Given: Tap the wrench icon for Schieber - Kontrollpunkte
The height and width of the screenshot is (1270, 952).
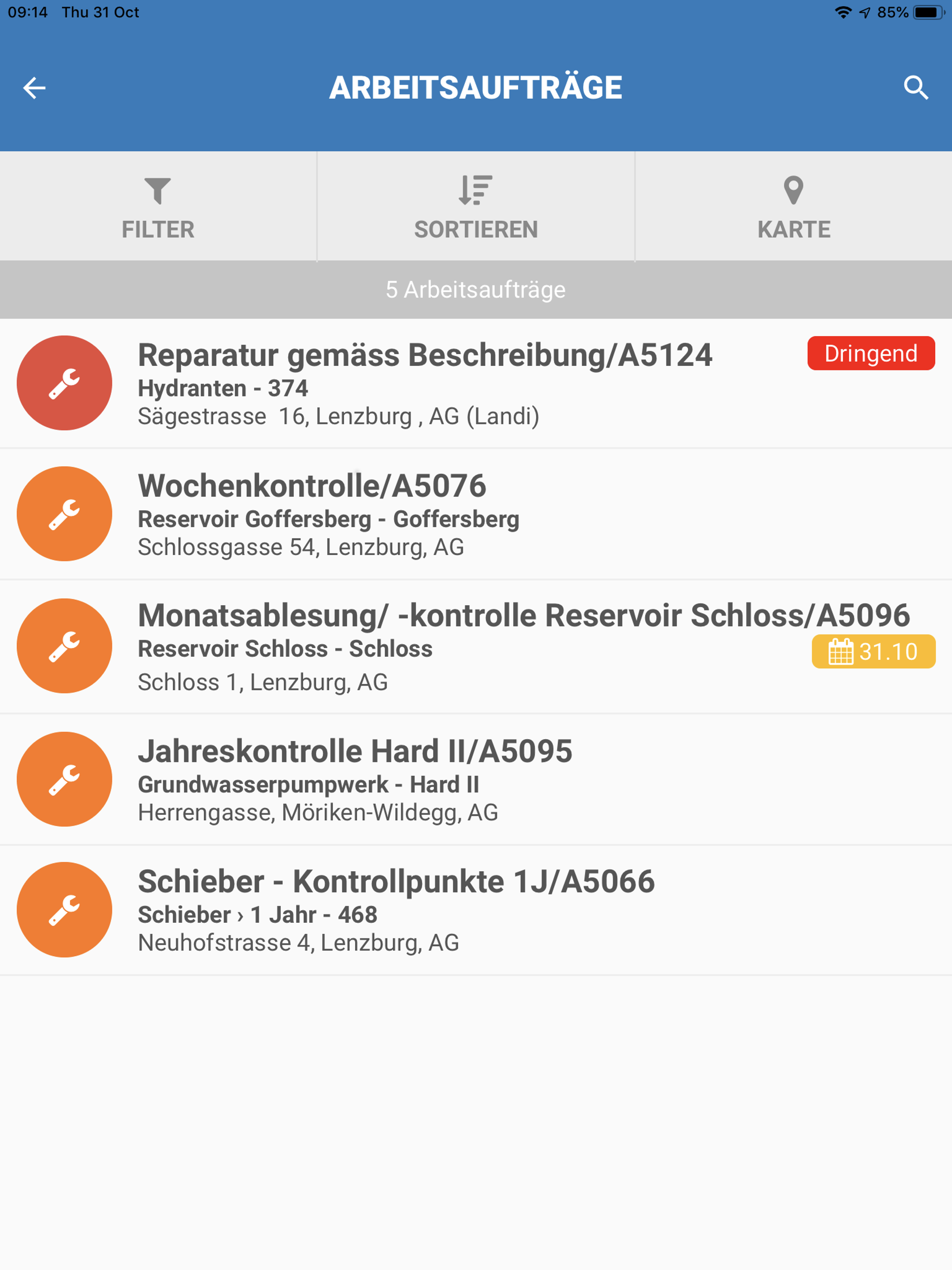Looking at the screenshot, I should pyautogui.click(x=64, y=911).
